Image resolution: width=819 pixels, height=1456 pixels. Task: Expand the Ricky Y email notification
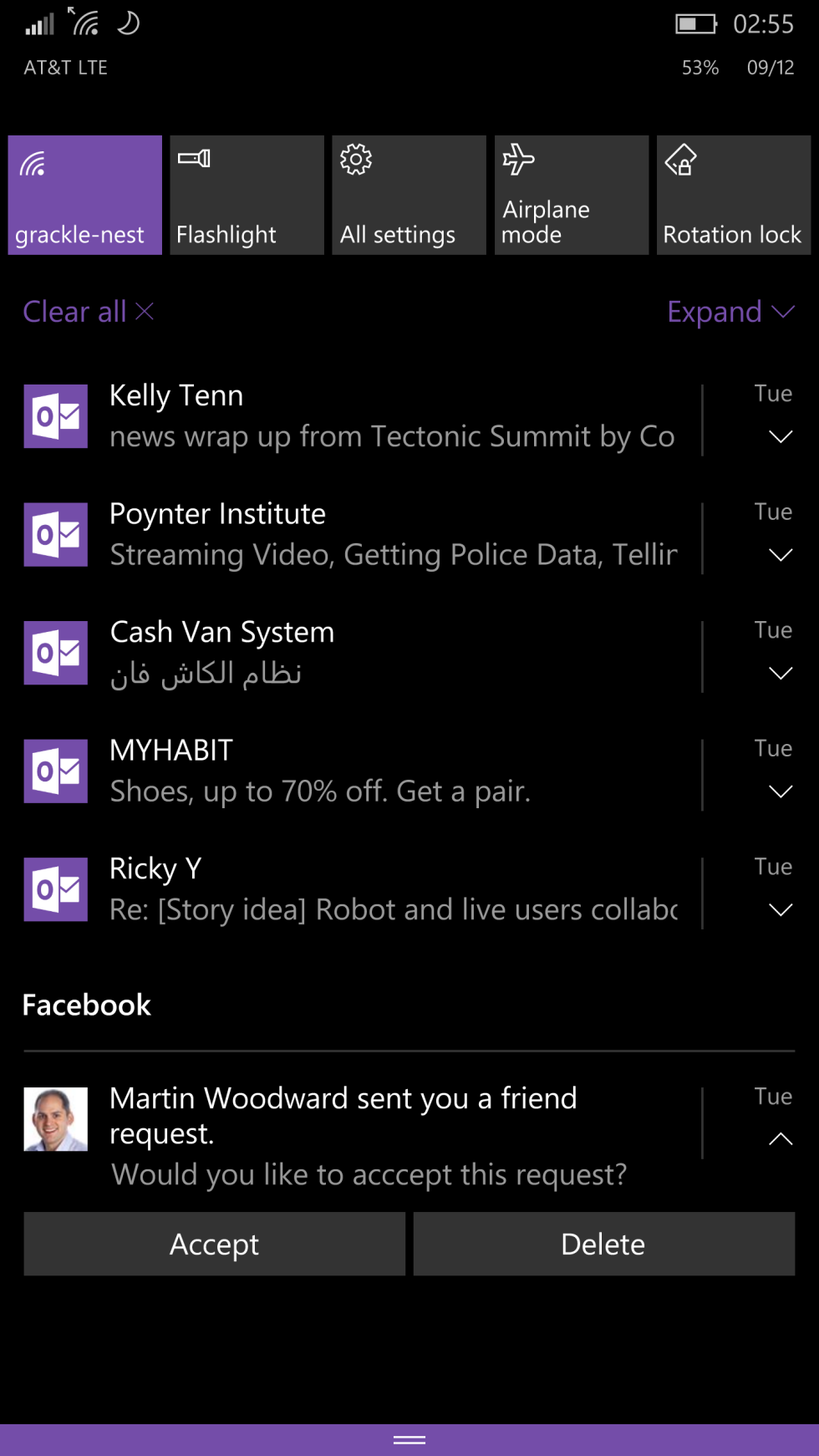779,909
